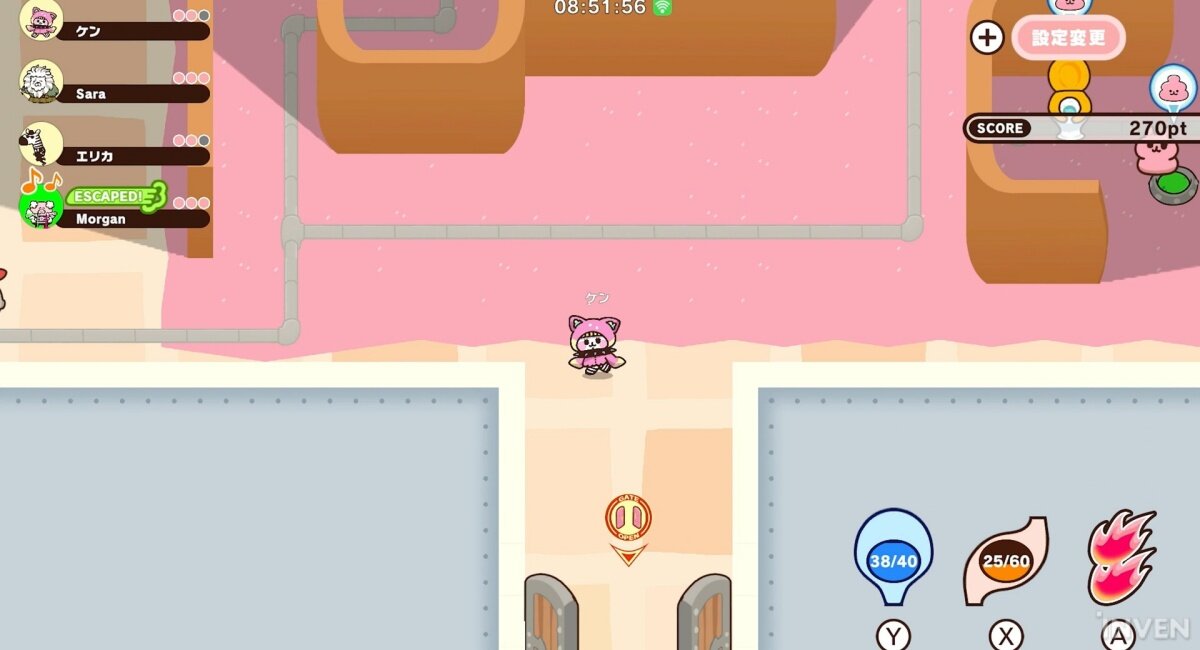
Task: Use the blue 38/40 Y ability
Action: (x=893, y=557)
